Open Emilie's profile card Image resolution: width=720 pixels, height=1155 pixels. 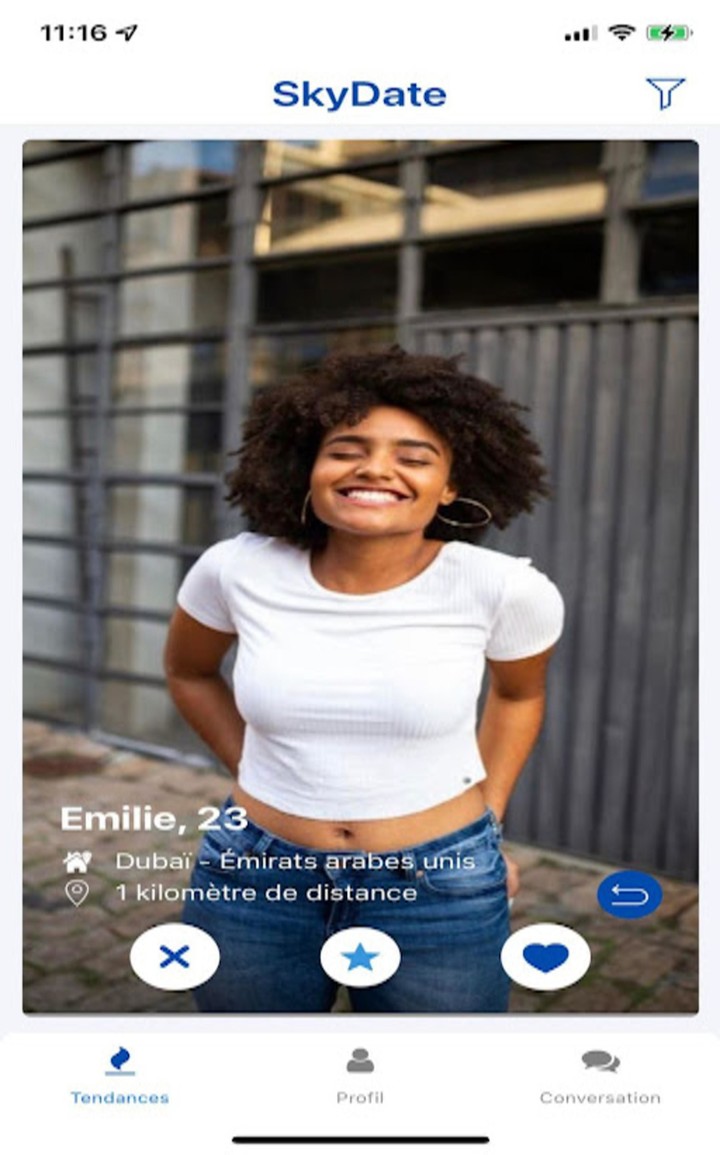[360, 500]
